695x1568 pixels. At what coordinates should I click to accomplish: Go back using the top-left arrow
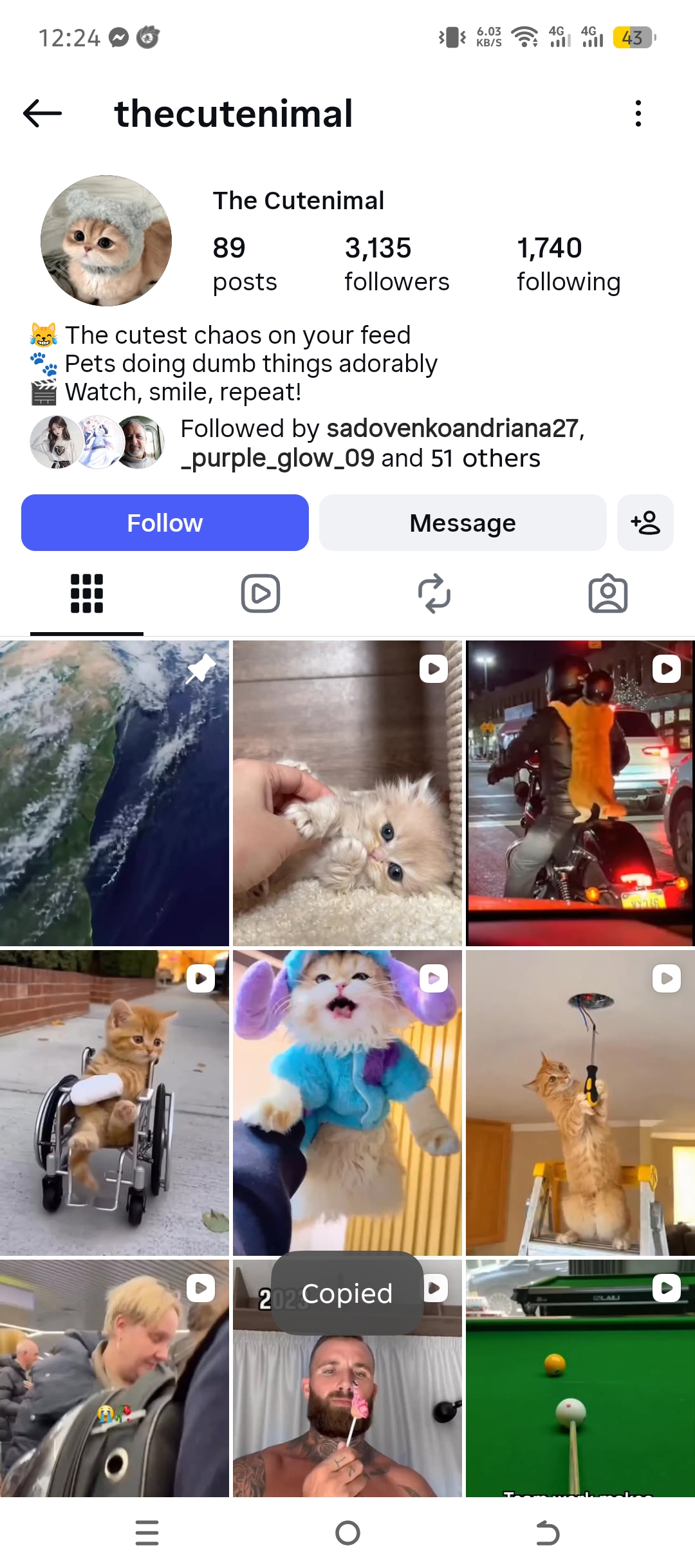pyautogui.click(x=42, y=113)
